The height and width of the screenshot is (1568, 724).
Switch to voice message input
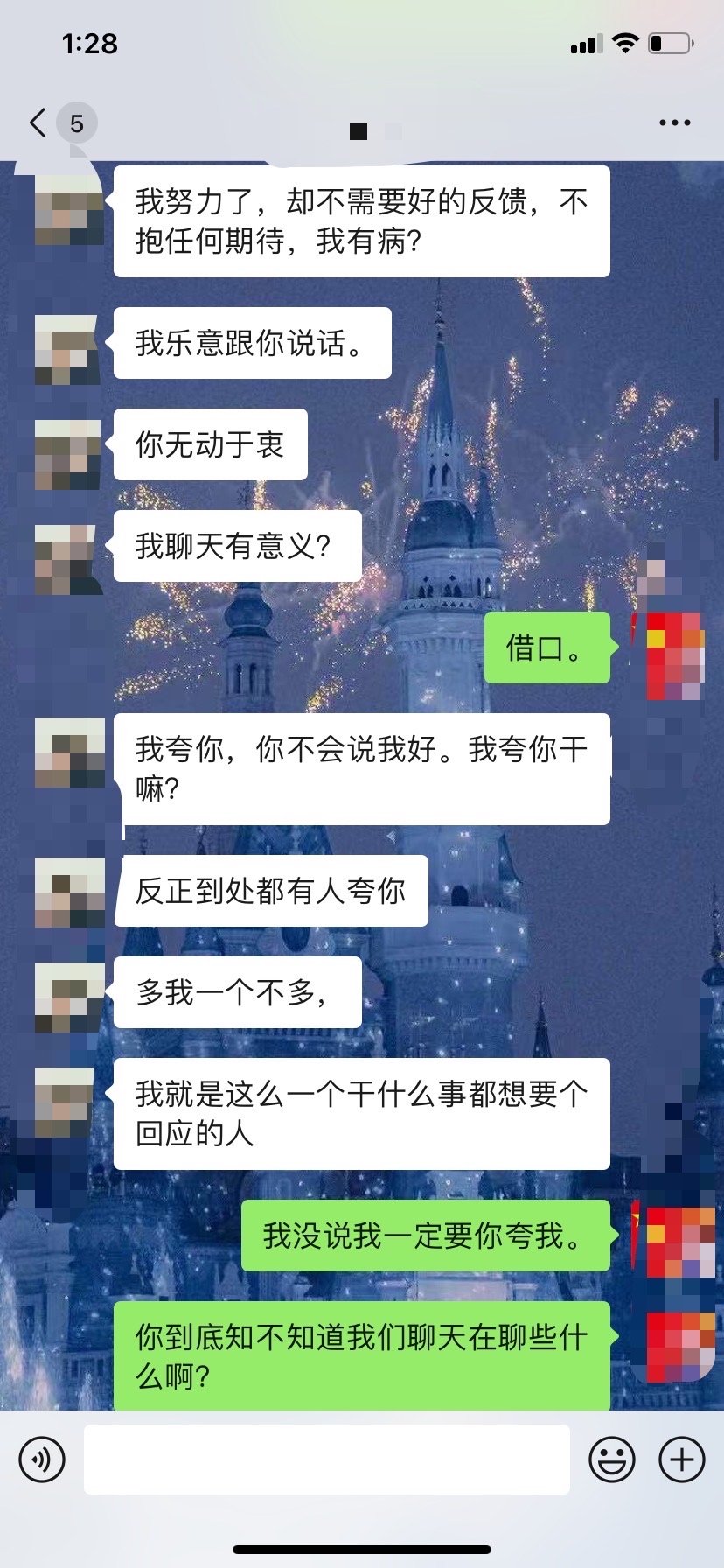click(x=42, y=1459)
